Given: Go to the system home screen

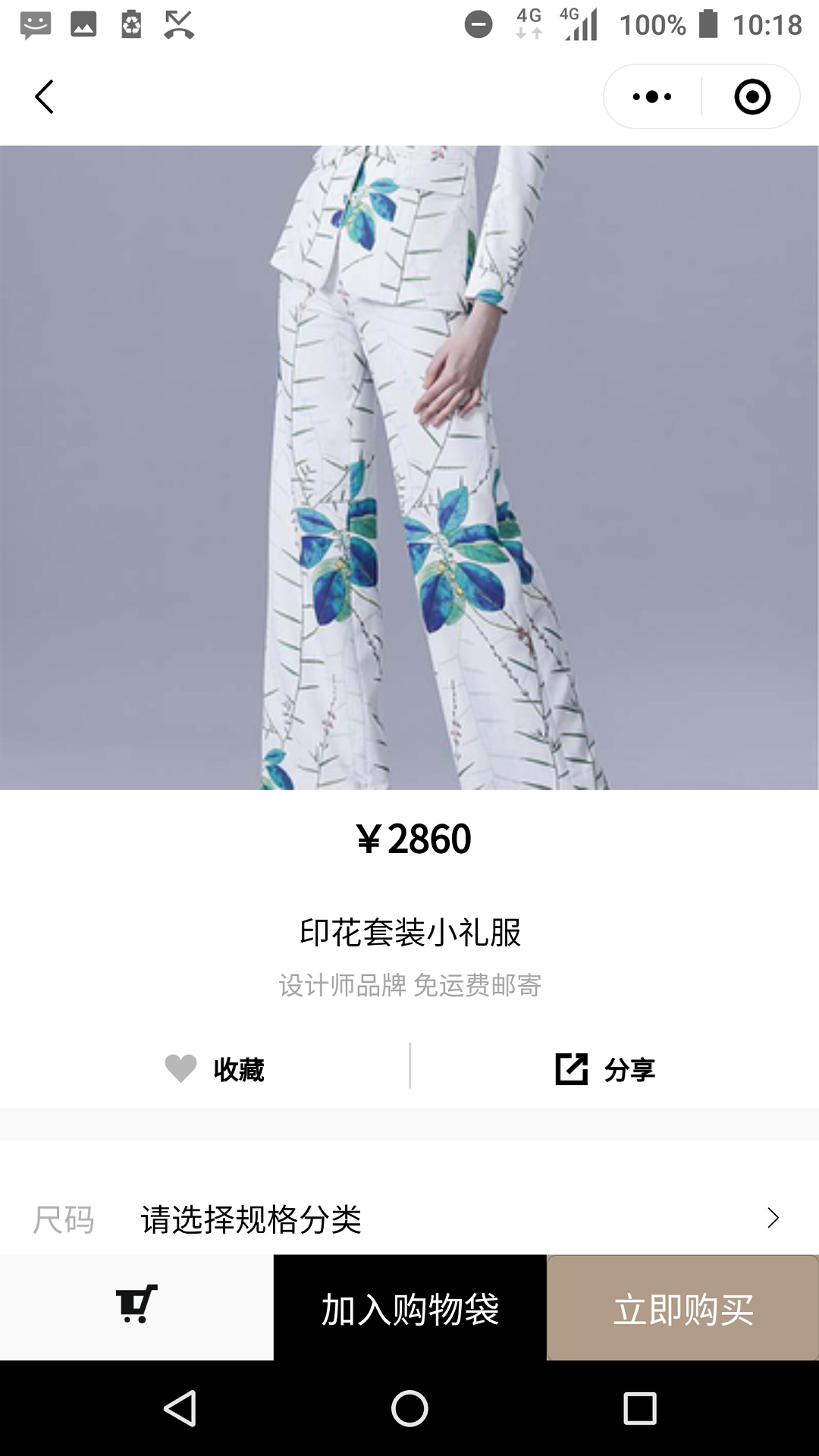Looking at the screenshot, I should (x=409, y=1408).
